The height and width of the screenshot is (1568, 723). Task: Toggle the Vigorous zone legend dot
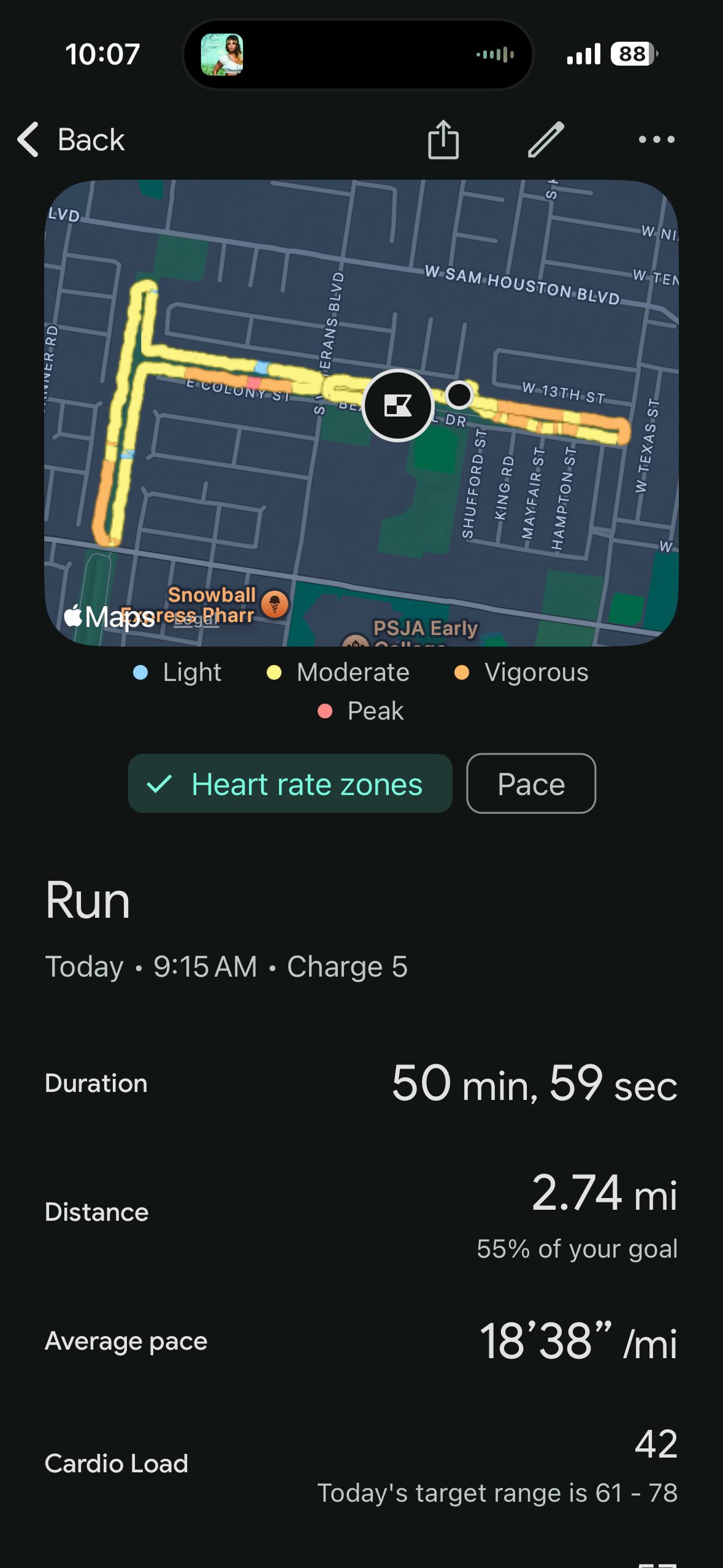click(x=462, y=672)
